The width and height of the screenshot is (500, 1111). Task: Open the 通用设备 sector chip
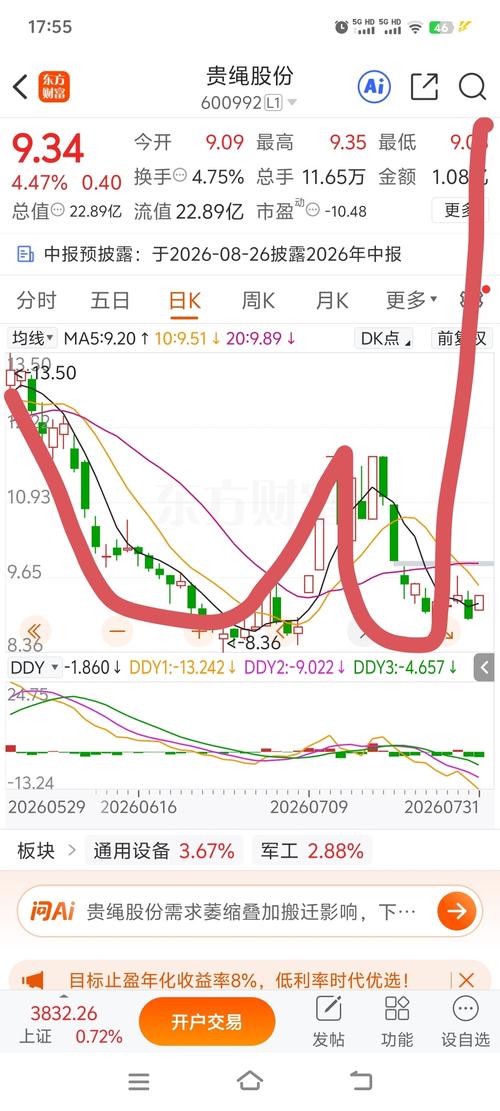tap(164, 850)
